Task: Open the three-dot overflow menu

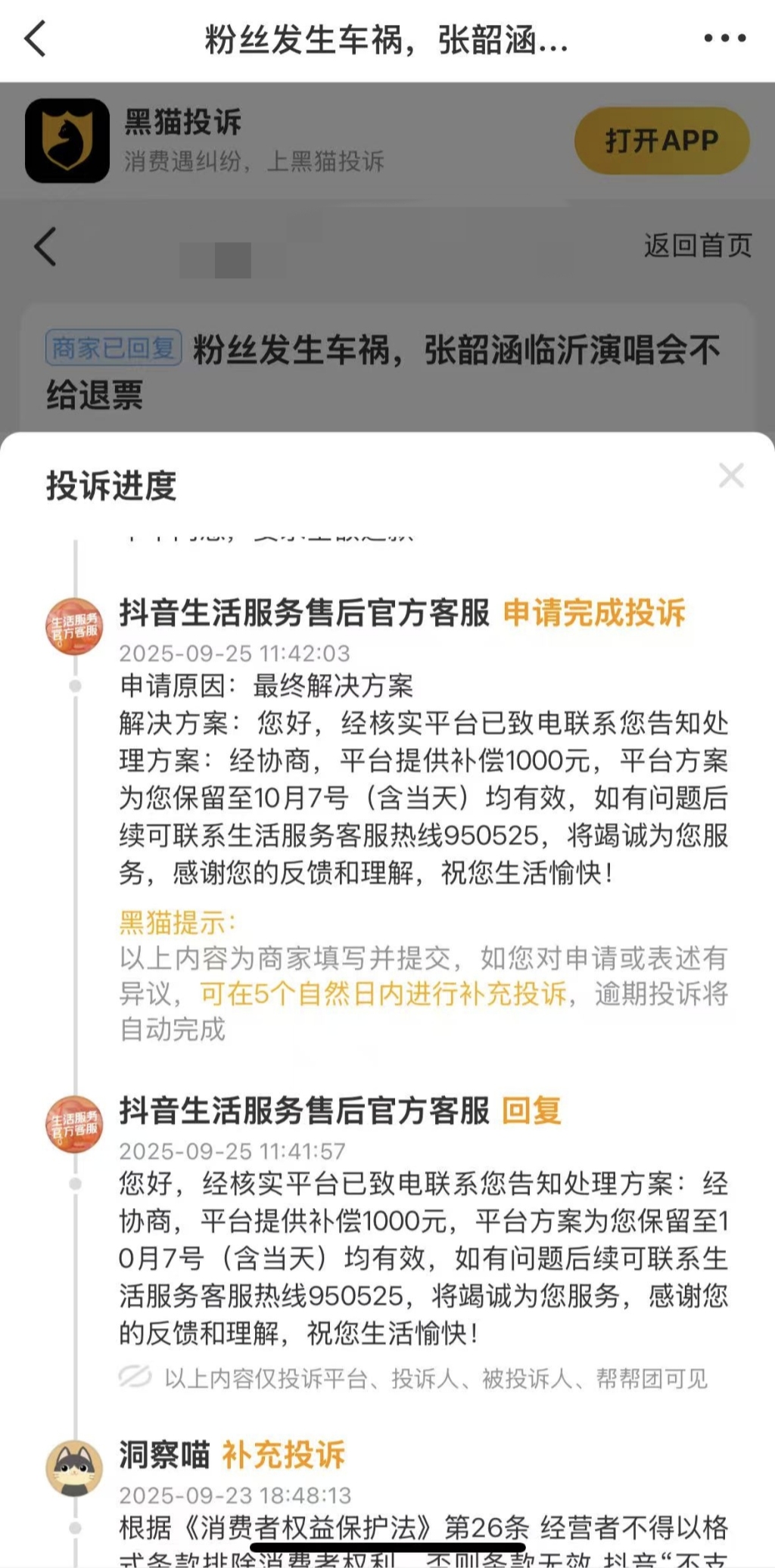Action: pos(724,39)
